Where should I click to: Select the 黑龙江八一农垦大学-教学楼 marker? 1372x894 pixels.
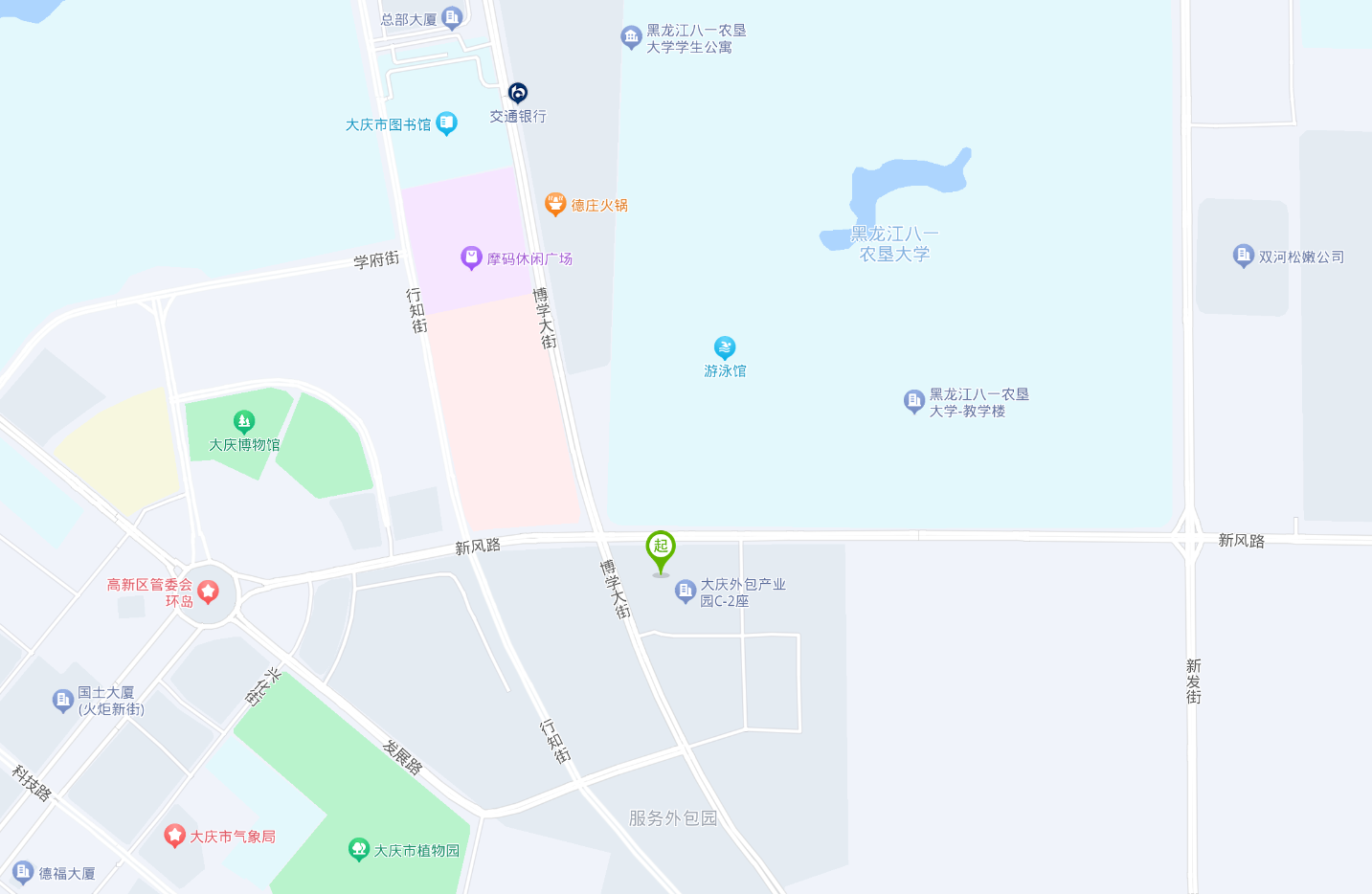point(914,401)
